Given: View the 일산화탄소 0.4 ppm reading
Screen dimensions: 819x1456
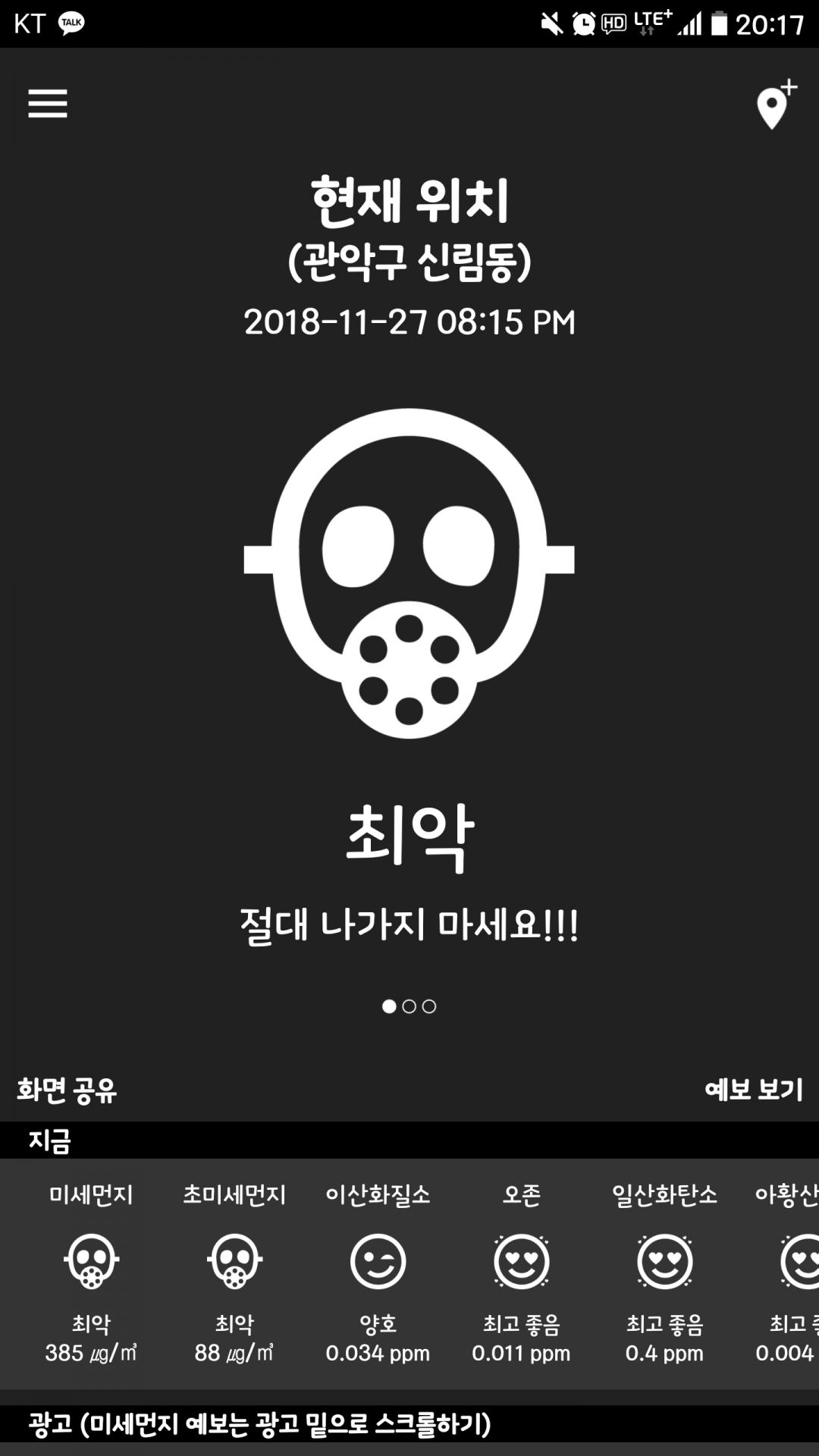Looking at the screenshot, I should click(x=664, y=1274).
